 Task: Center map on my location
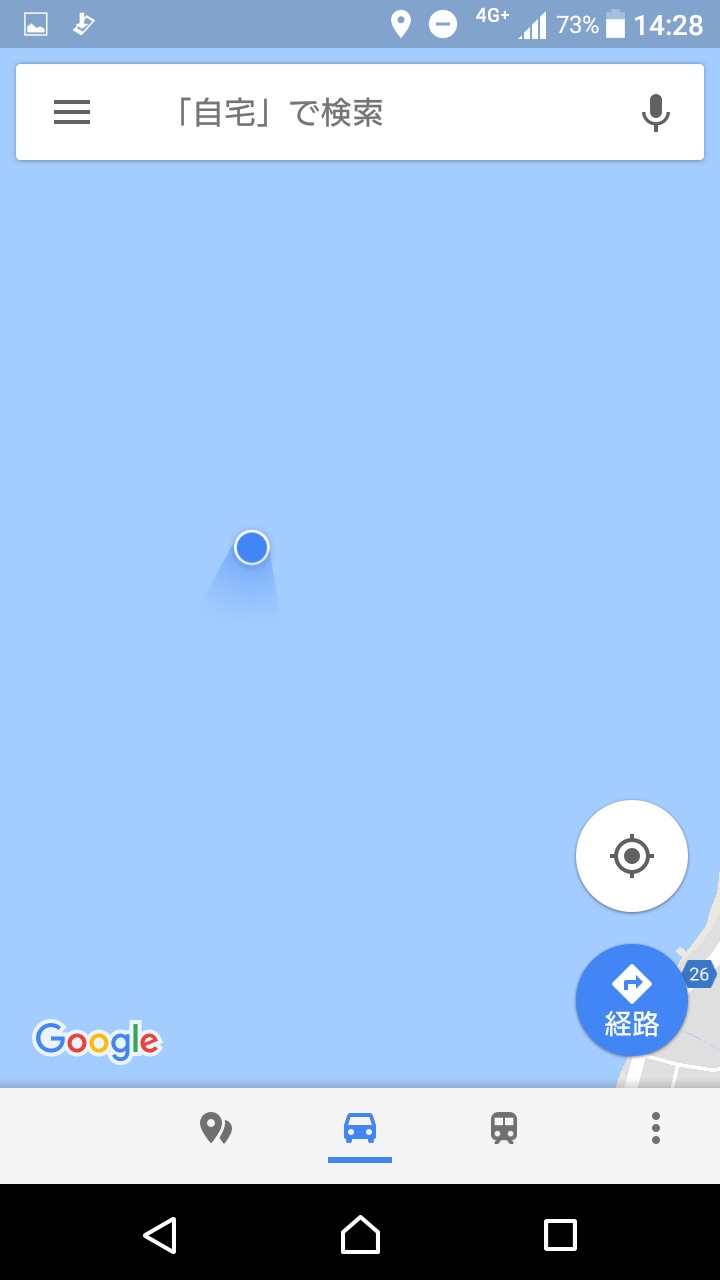coord(631,856)
